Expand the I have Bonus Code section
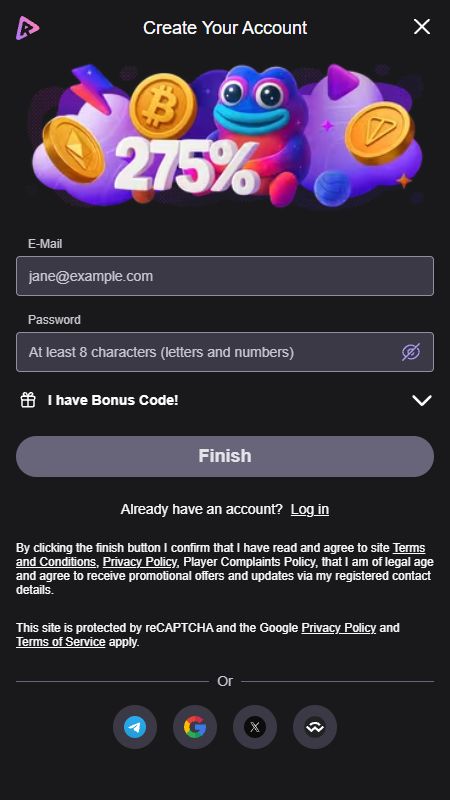This screenshot has height=800, width=450. (225, 401)
